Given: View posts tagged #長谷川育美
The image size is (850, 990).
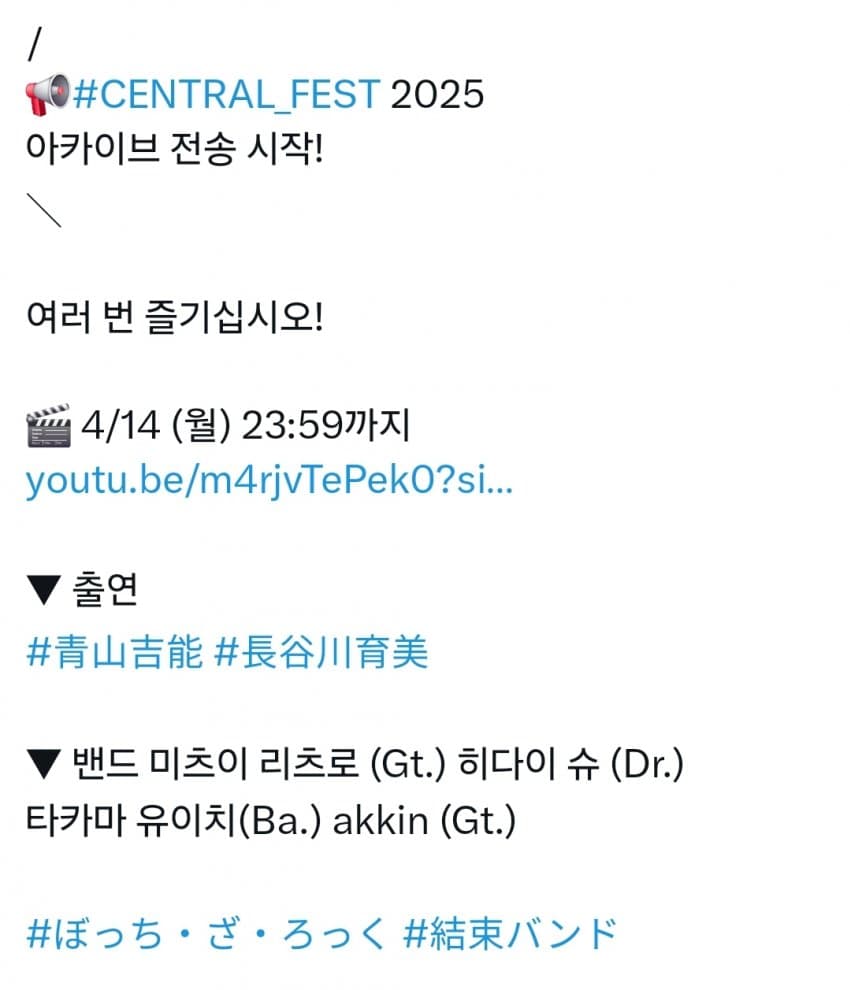Looking at the screenshot, I should pyautogui.click(x=322, y=652).
